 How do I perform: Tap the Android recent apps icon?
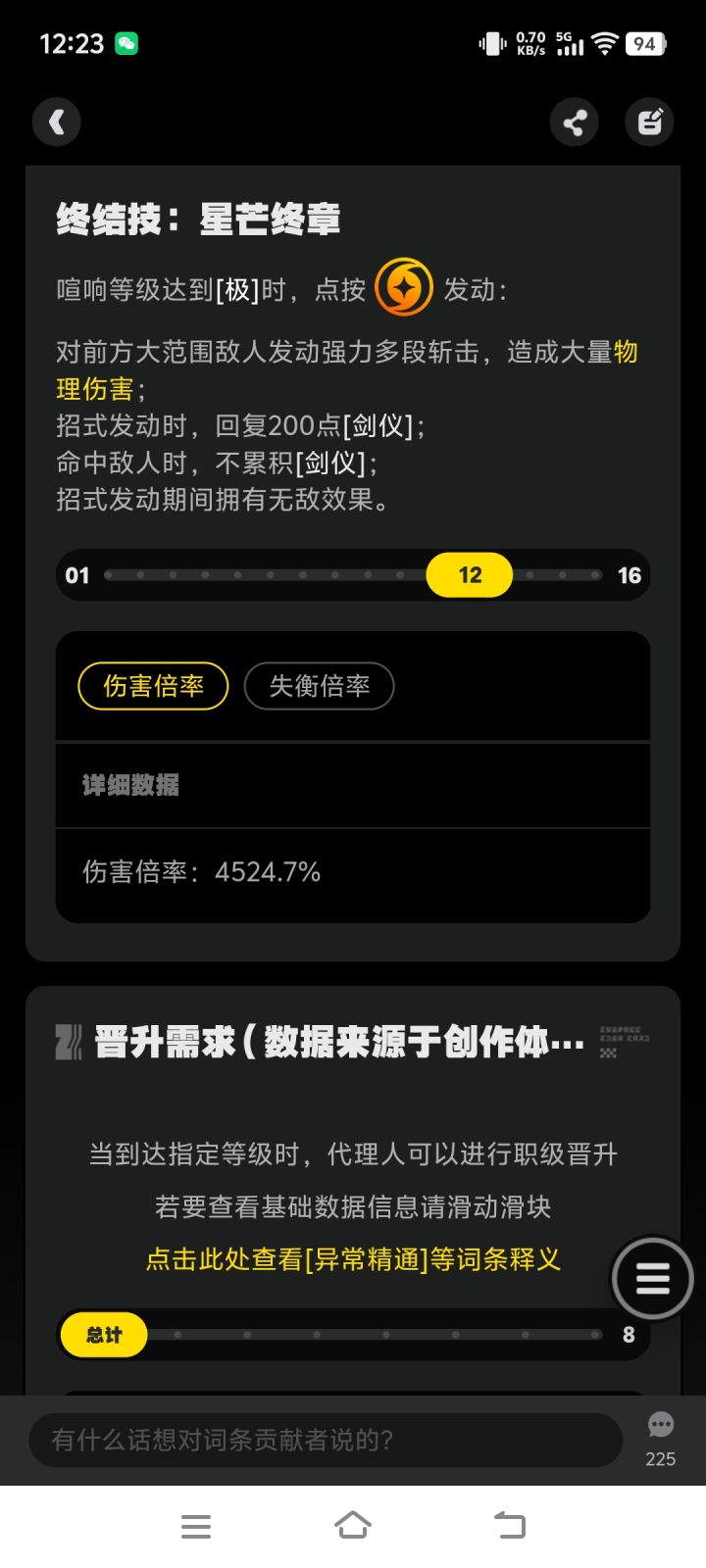click(196, 1525)
